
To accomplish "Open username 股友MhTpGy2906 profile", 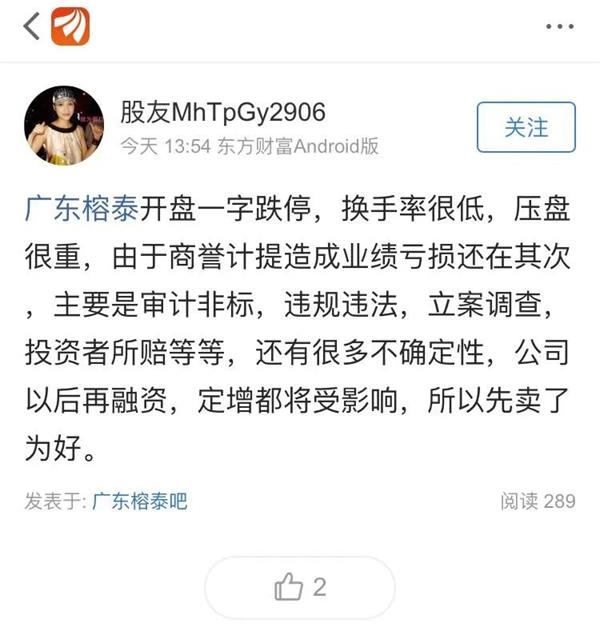I will point(222,112).
